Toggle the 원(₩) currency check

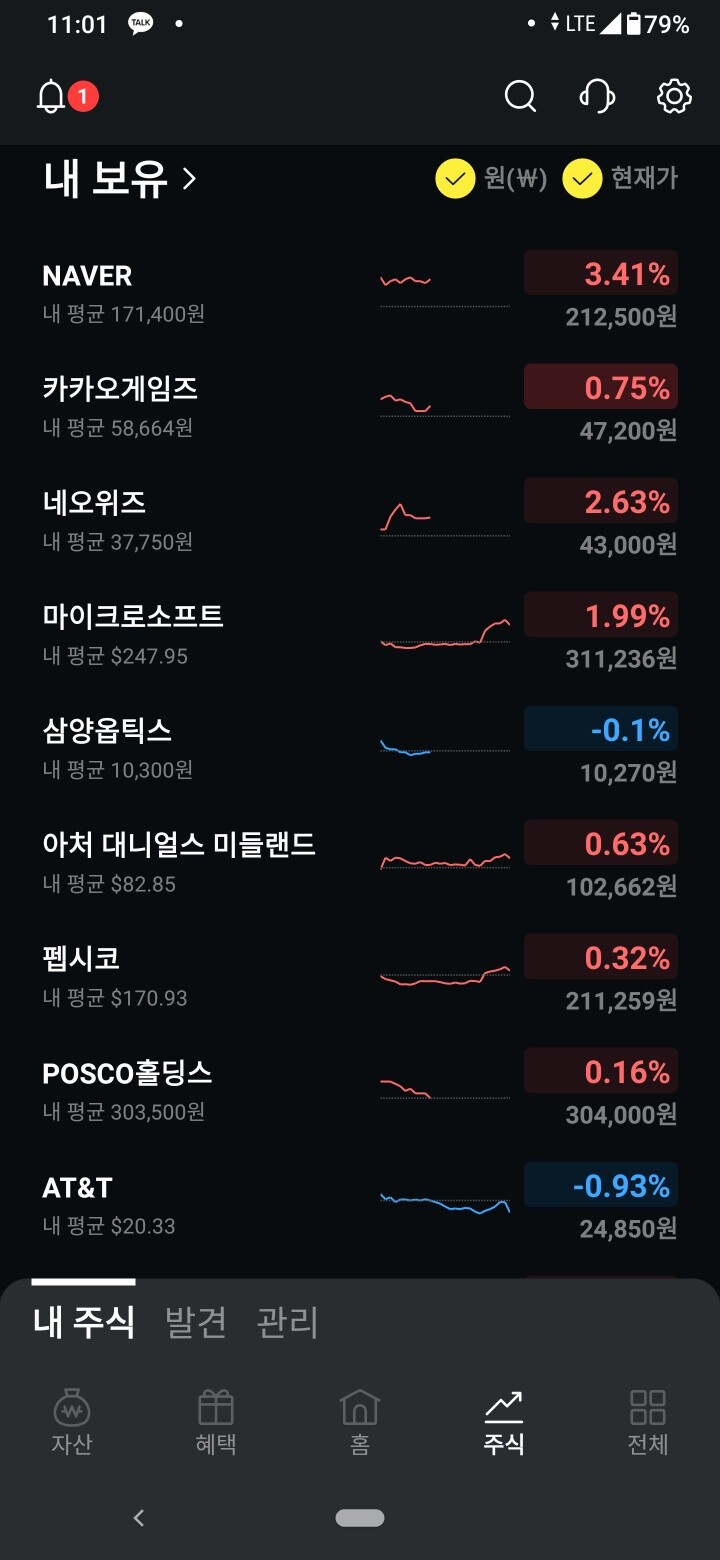492,179
